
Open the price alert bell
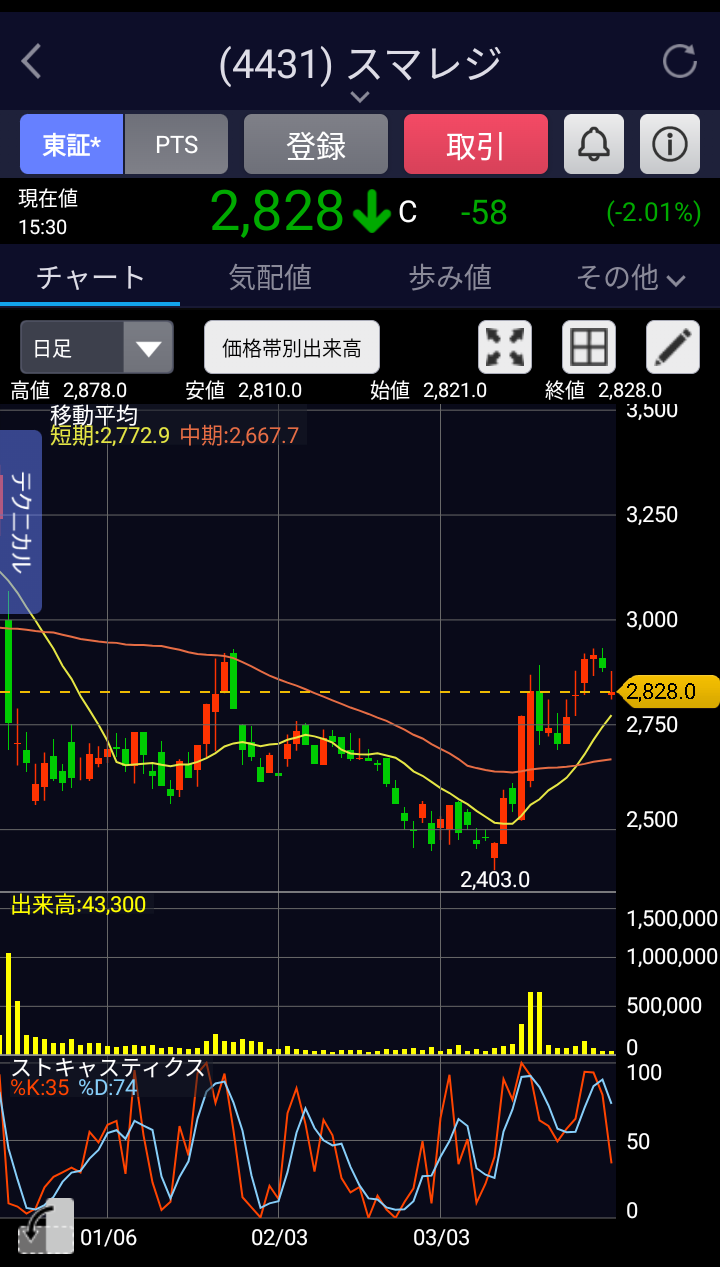pyautogui.click(x=594, y=145)
